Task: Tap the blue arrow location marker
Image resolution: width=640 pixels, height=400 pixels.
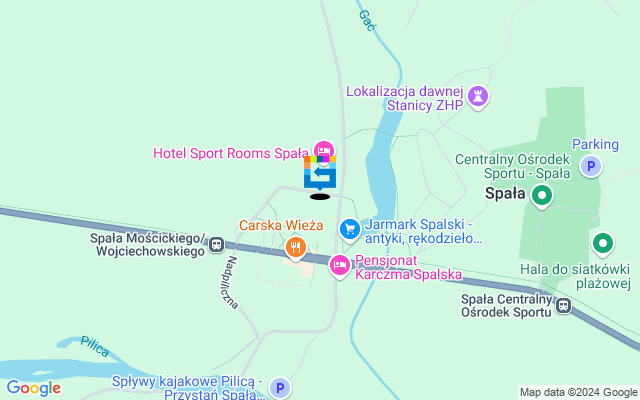Action: click(320, 176)
